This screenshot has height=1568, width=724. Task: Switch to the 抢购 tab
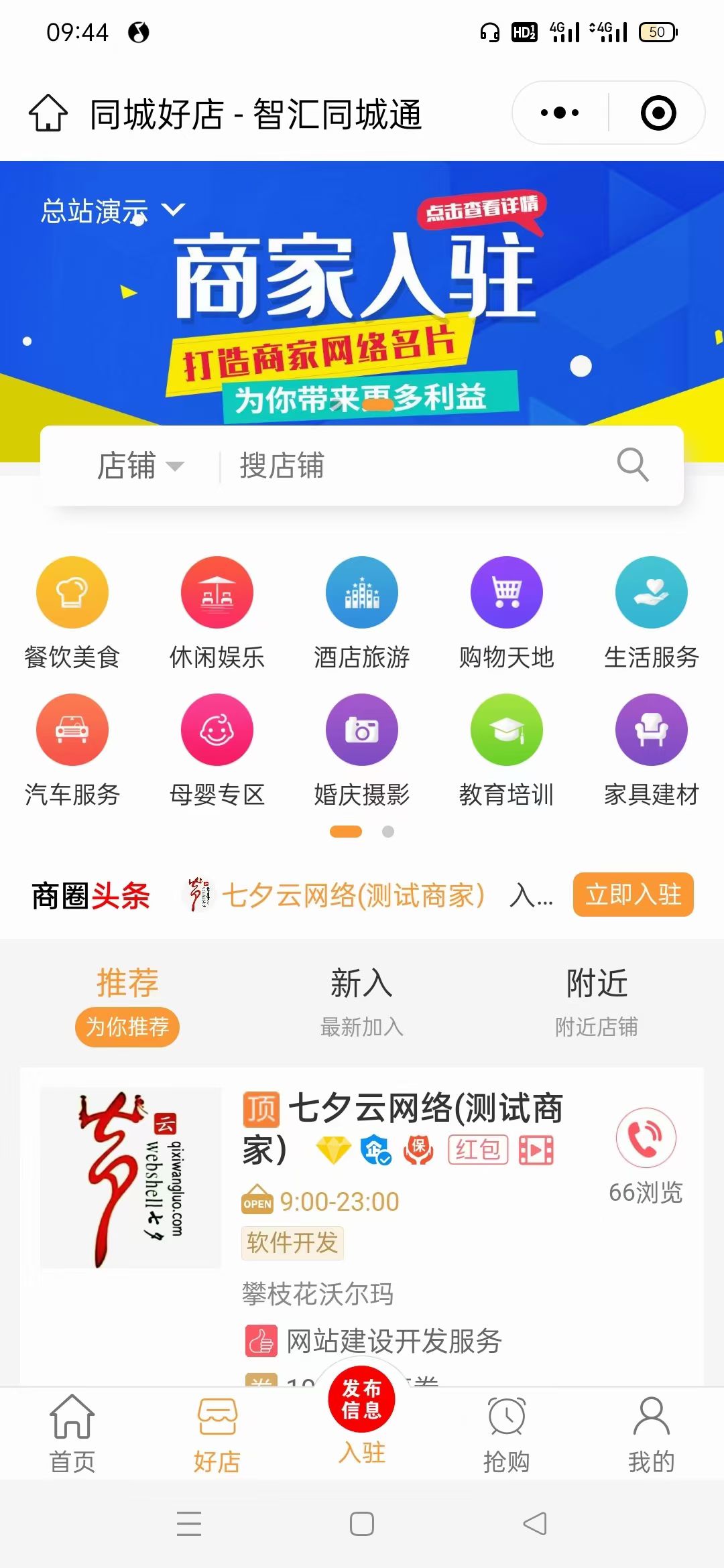tap(507, 1435)
